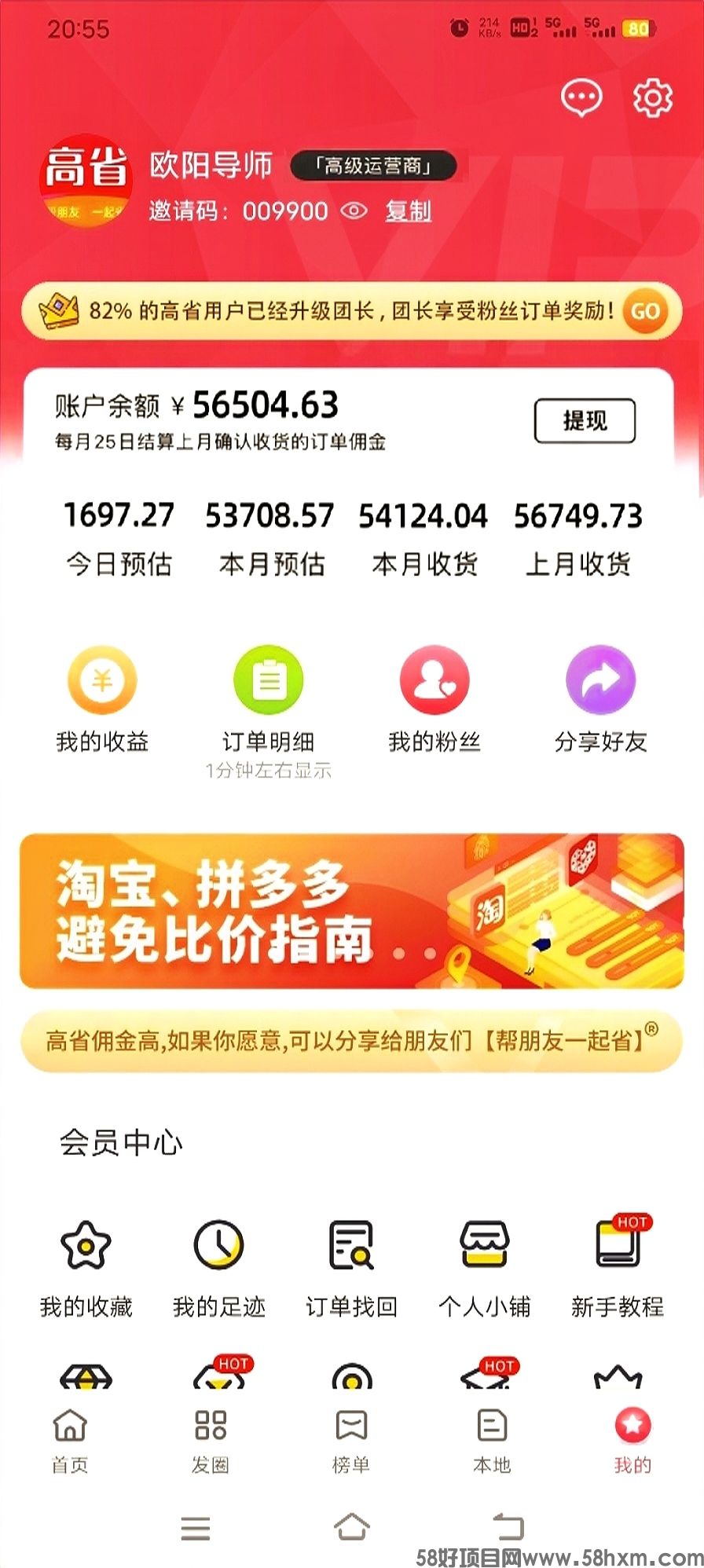Open 订单找回 order recovery
This screenshot has width=704, height=1568.
point(351,1266)
